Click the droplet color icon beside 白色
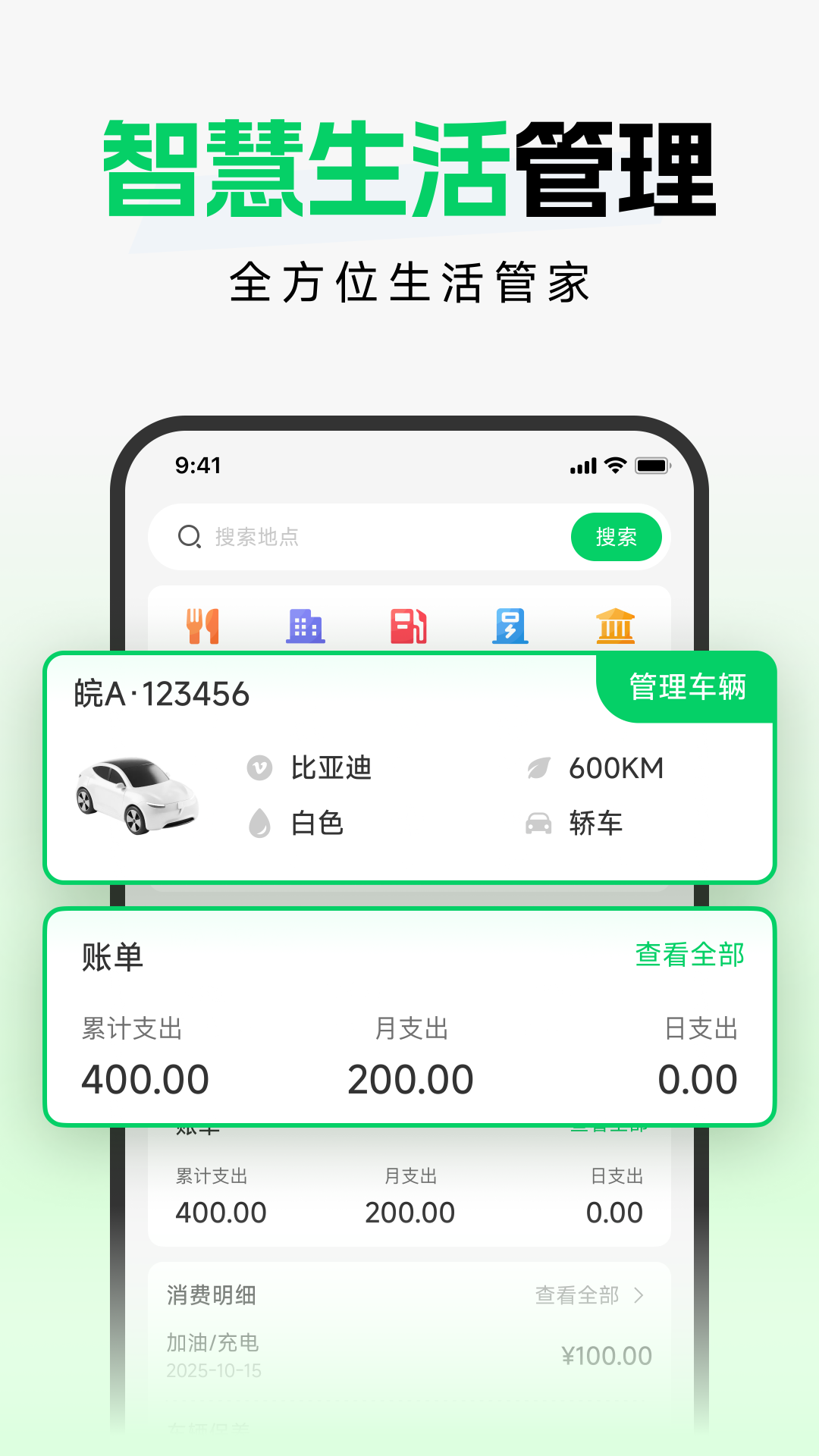This screenshot has width=819, height=1456. (259, 824)
